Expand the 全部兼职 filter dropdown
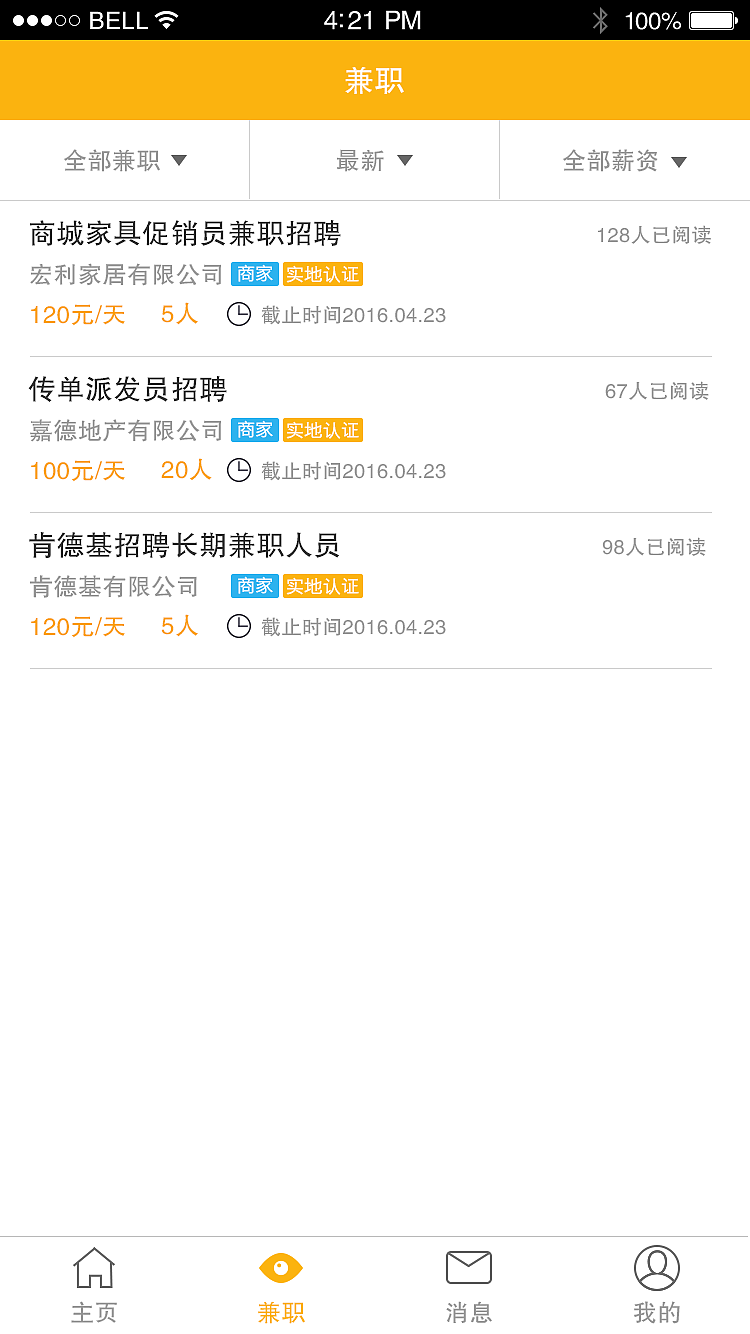Image resolution: width=750 pixels, height=1334 pixels. pyautogui.click(x=124, y=160)
